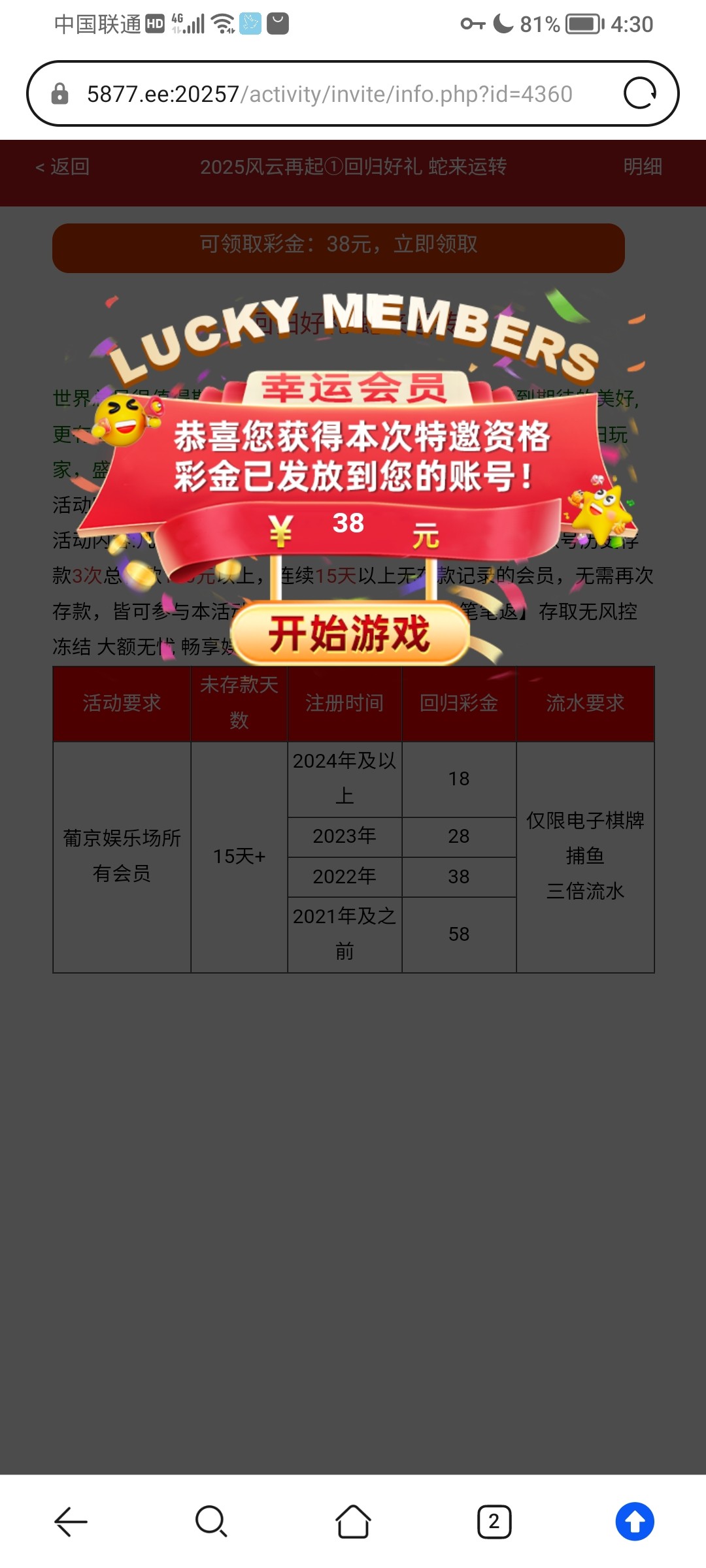Tap the URL address bar

[x=329, y=94]
